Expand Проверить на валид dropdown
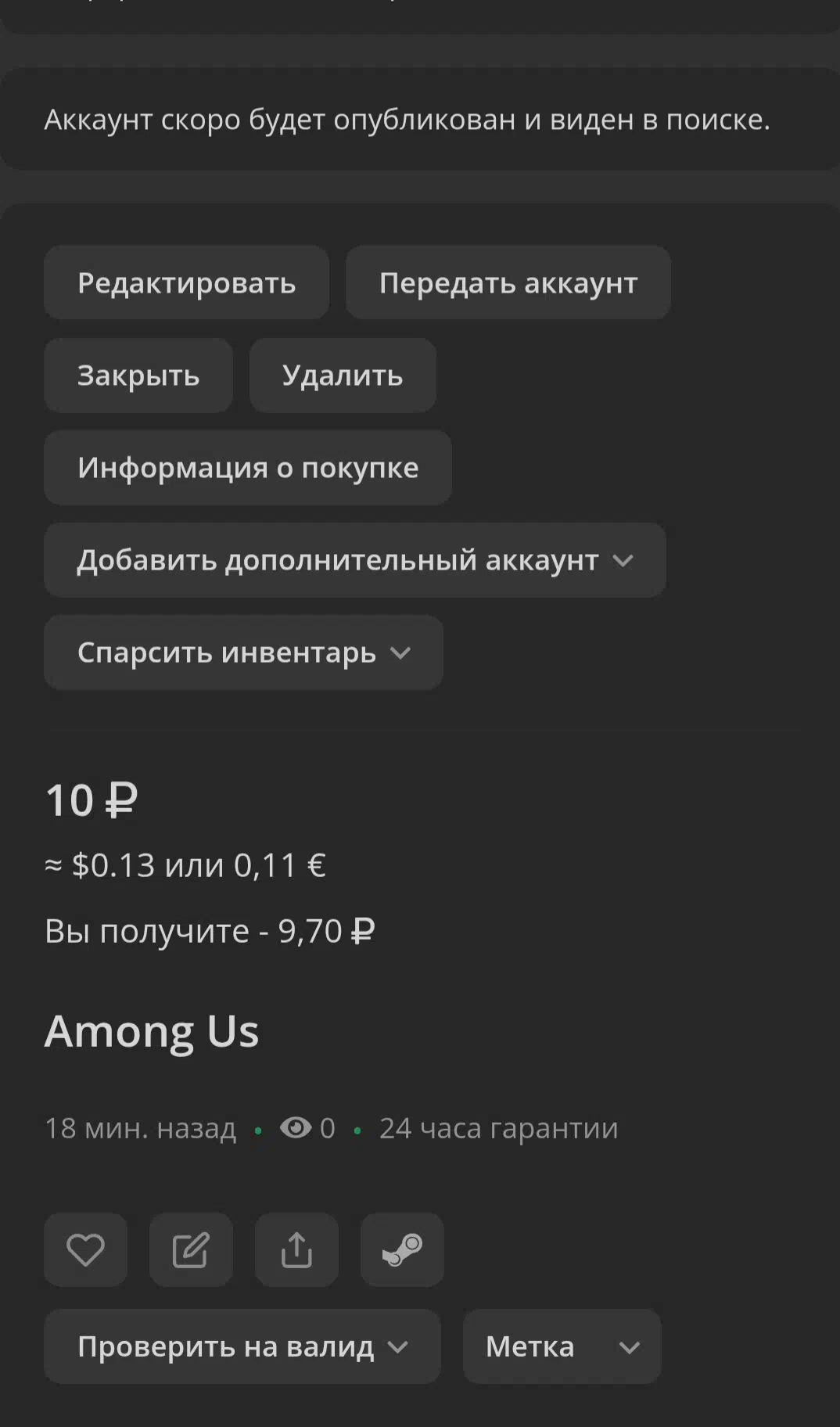 [x=242, y=1346]
